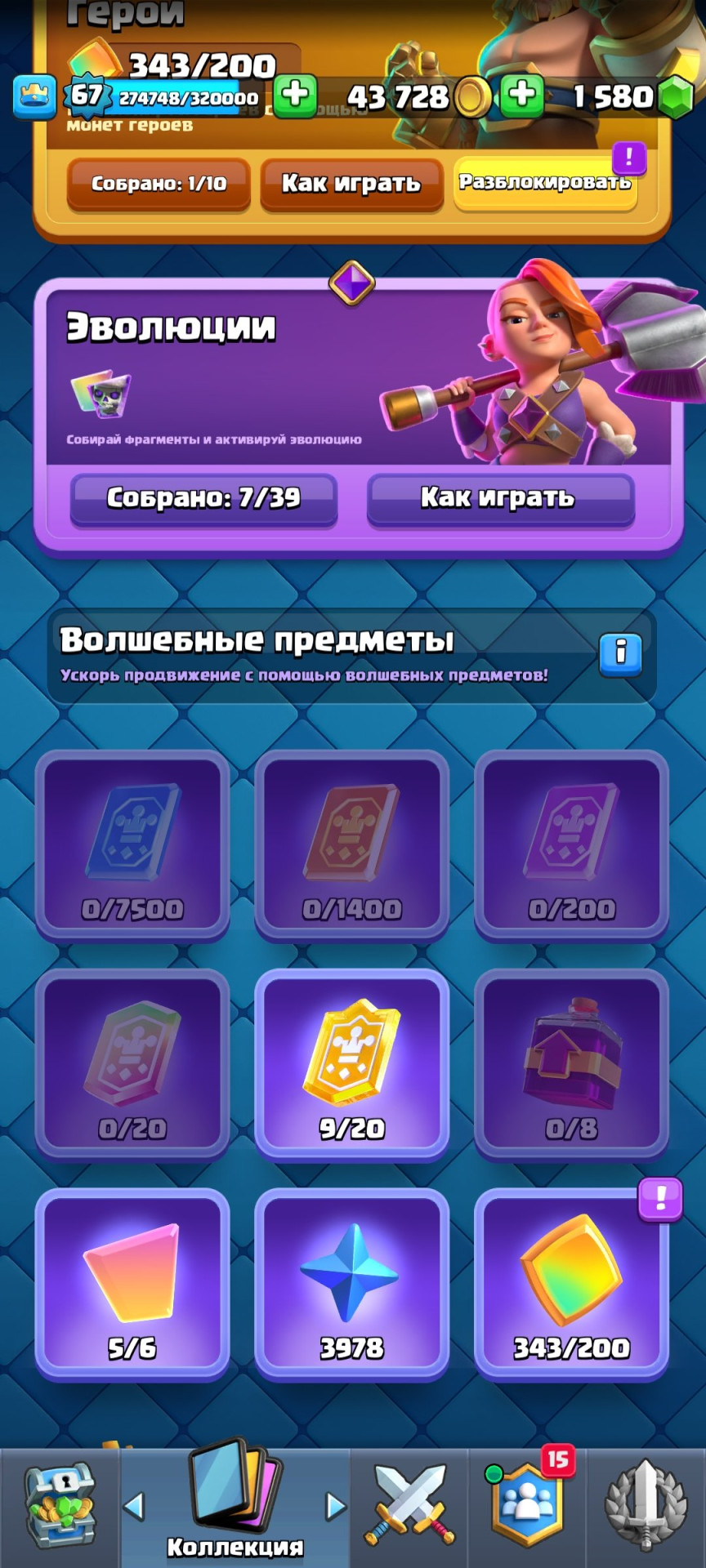Open the player level 67 crown
The image size is (706, 1568).
[34, 96]
